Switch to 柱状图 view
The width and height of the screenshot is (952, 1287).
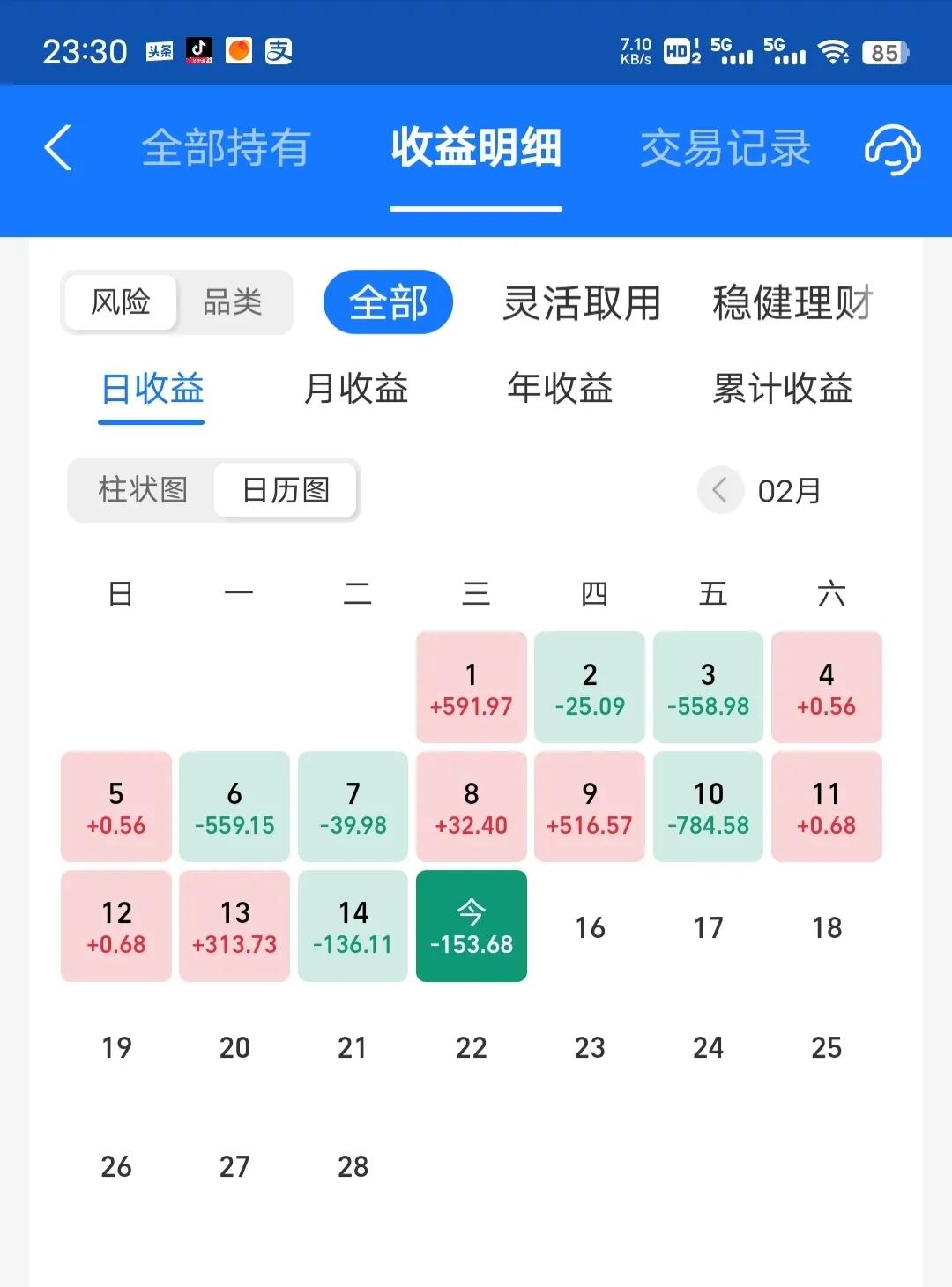click(143, 489)
